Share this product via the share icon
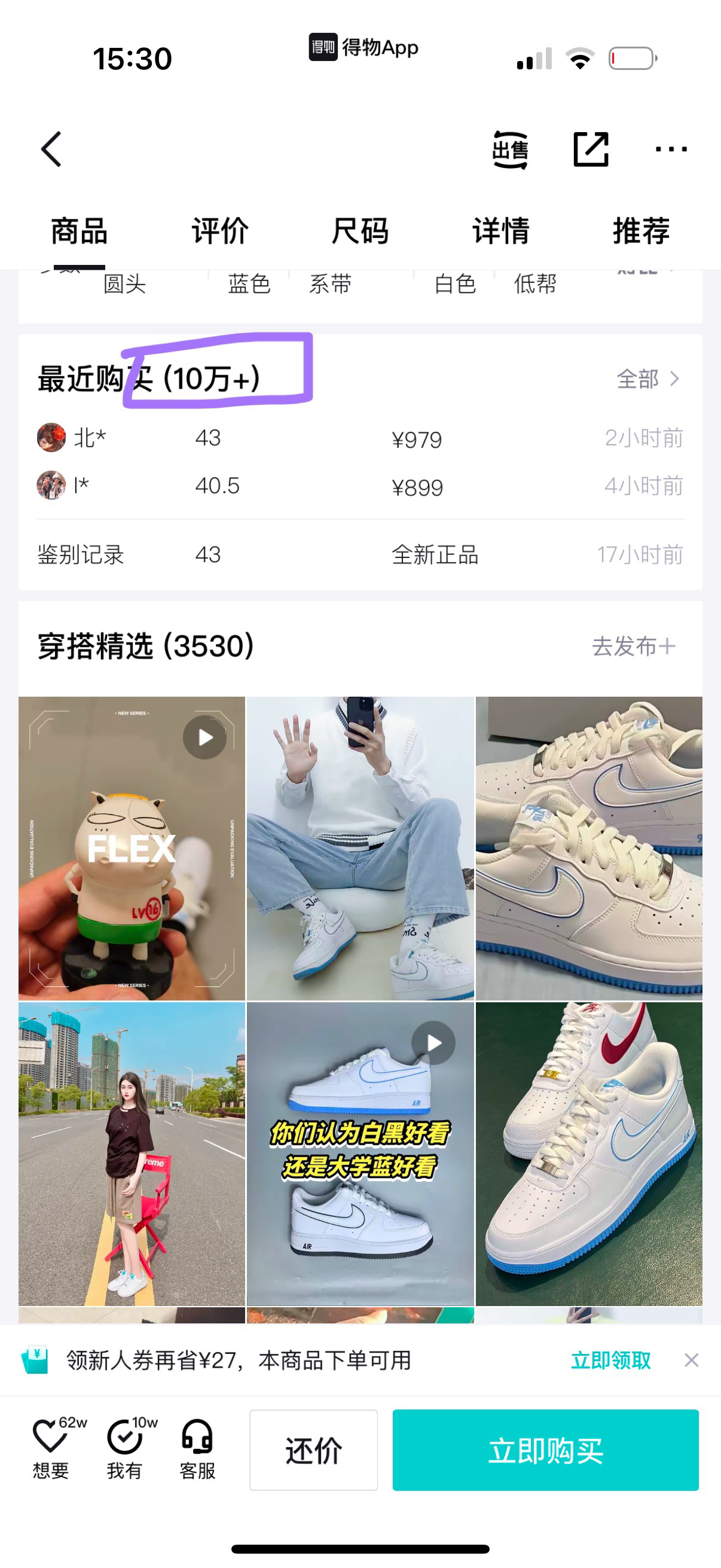Screen dimensions: 721x1568 point(591,149)
